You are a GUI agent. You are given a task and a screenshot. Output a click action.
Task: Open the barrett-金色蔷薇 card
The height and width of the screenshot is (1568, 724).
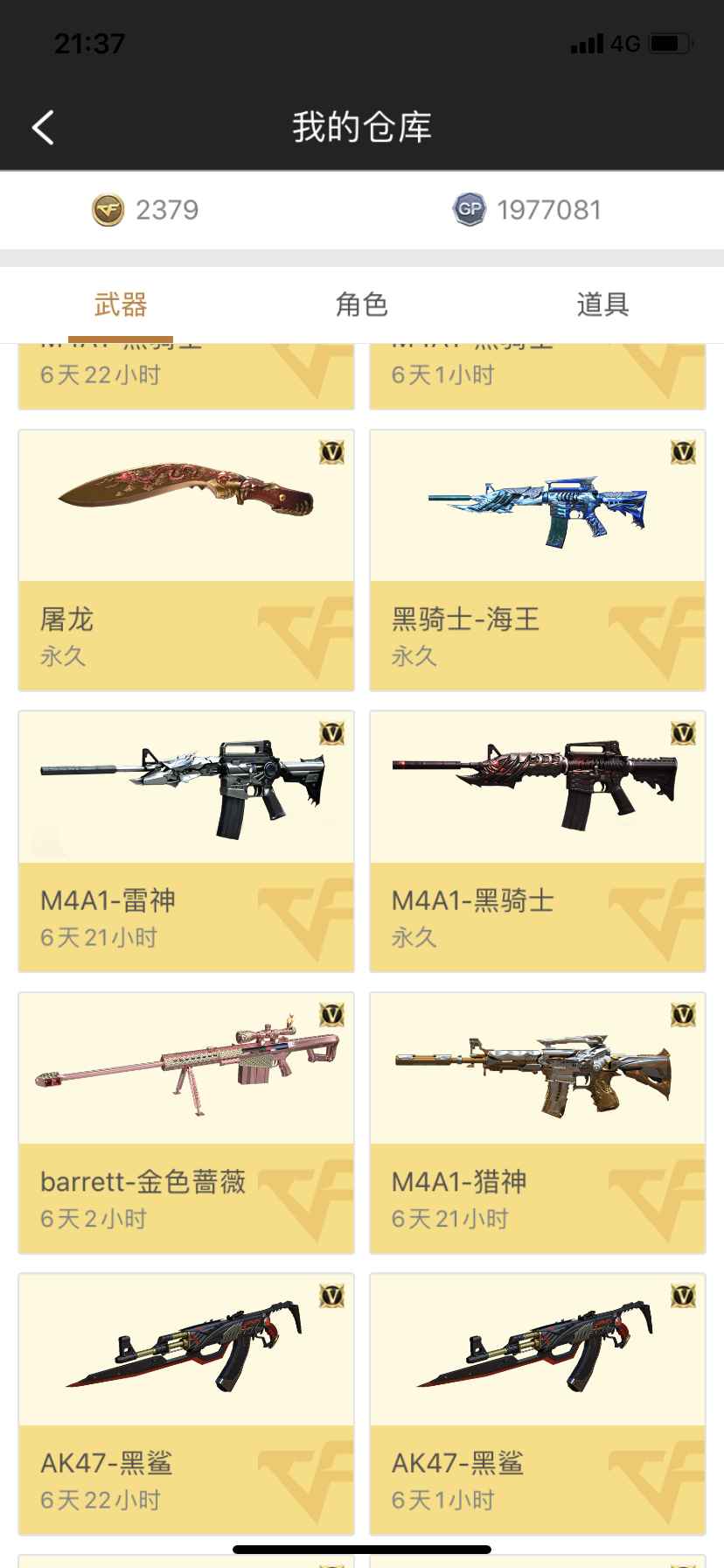coord(186,1123)
